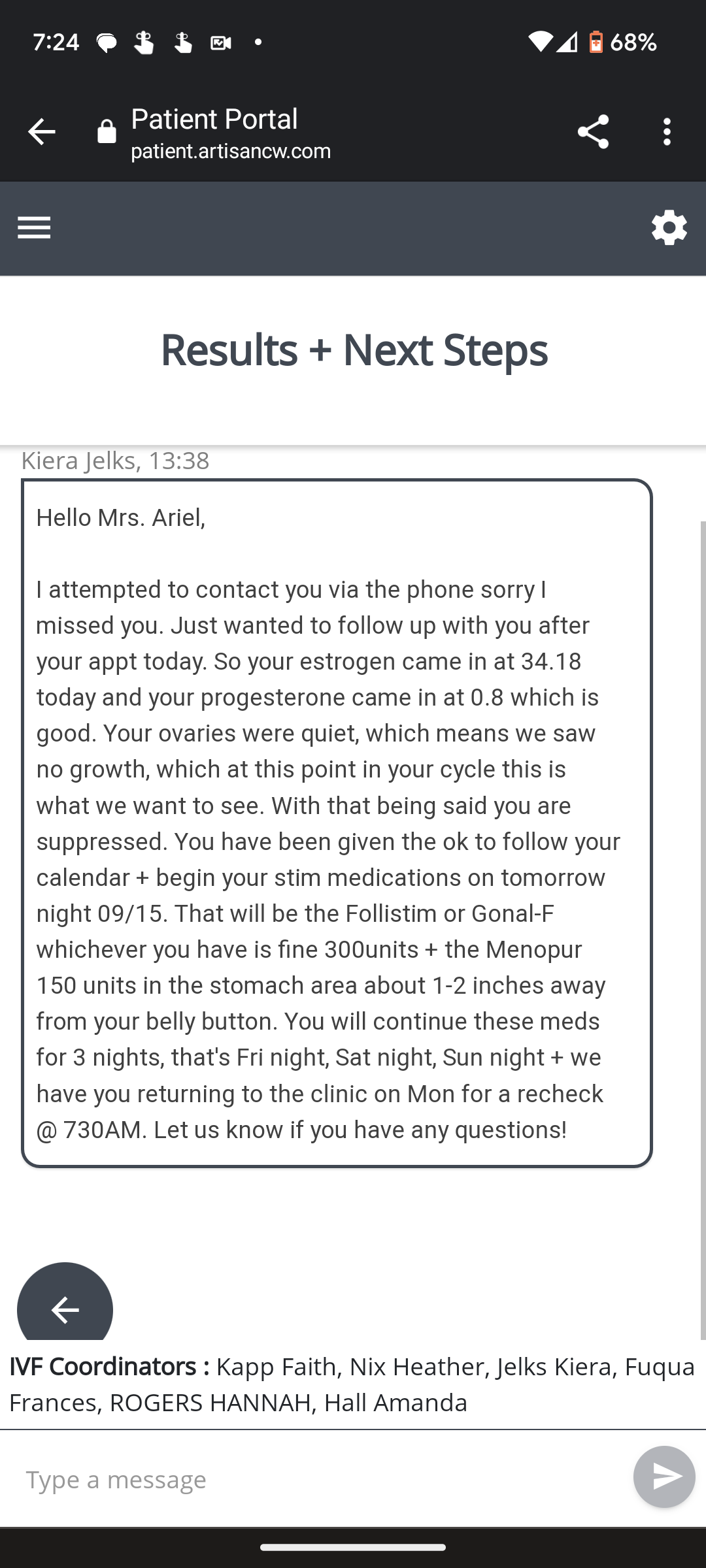Open the hamburger navigation menu

pos(34,228)
